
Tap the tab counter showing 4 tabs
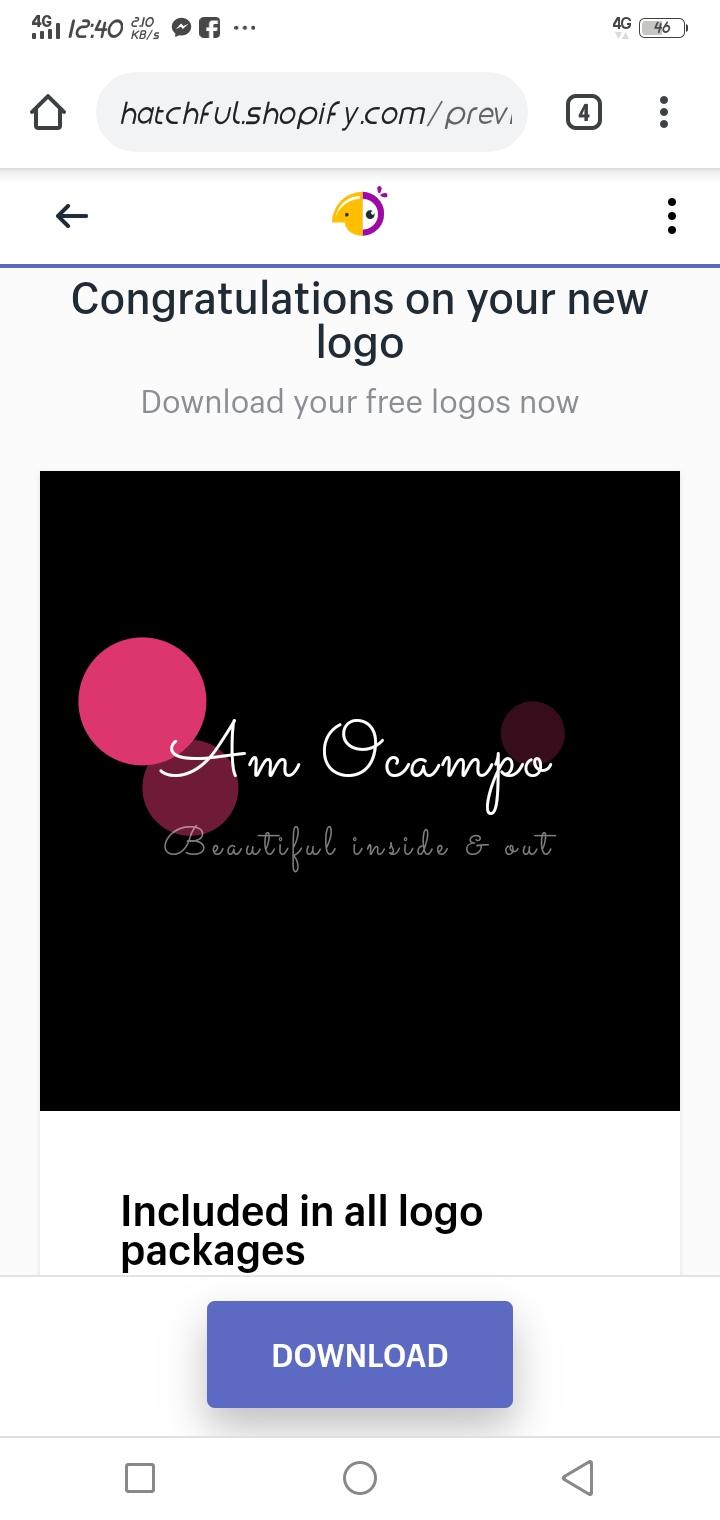585,112
